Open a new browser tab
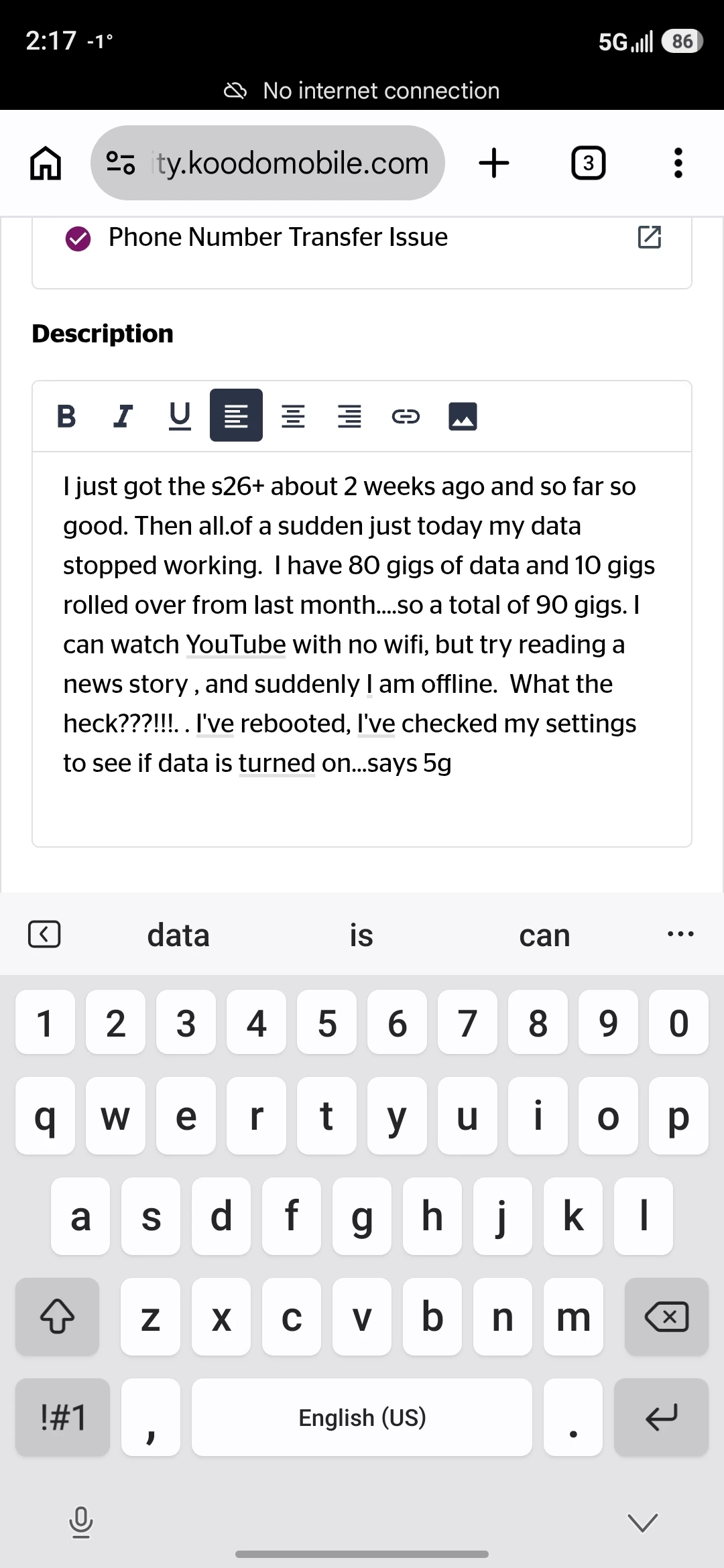This screenshot has height=1568, width=724. (x=494, y=164)
